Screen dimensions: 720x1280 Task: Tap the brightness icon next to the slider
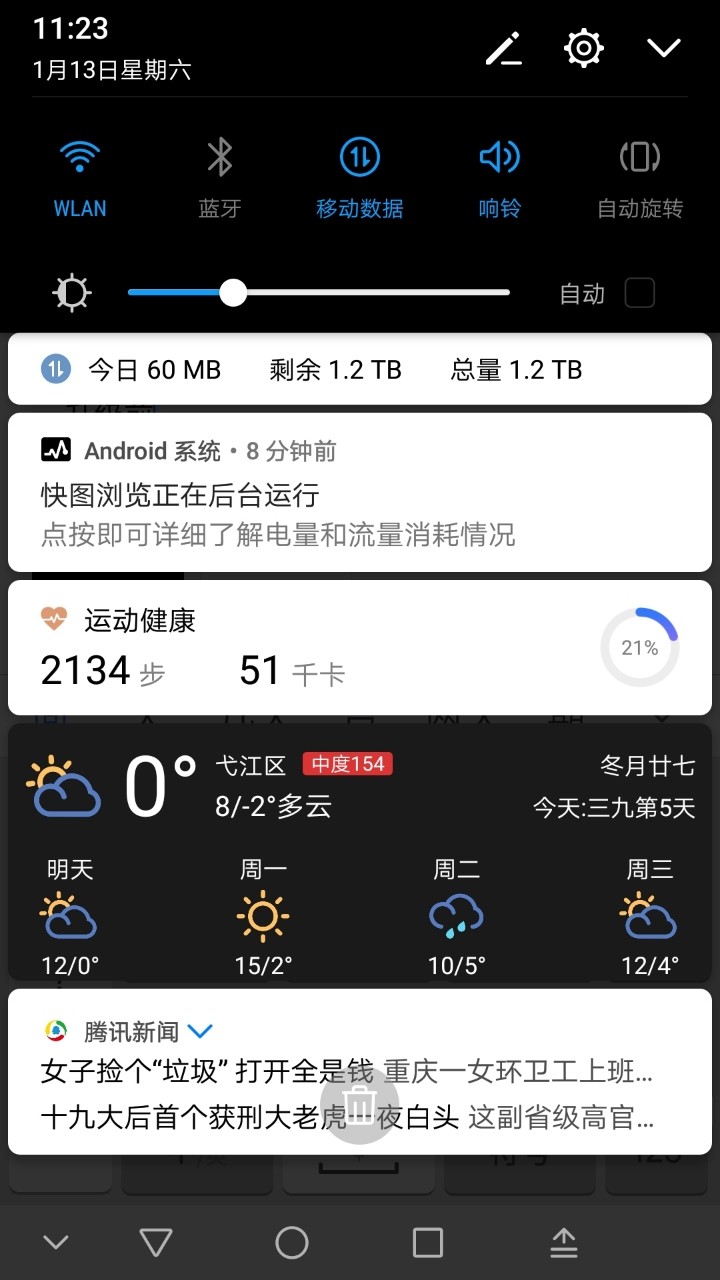(x=71, y=292)
